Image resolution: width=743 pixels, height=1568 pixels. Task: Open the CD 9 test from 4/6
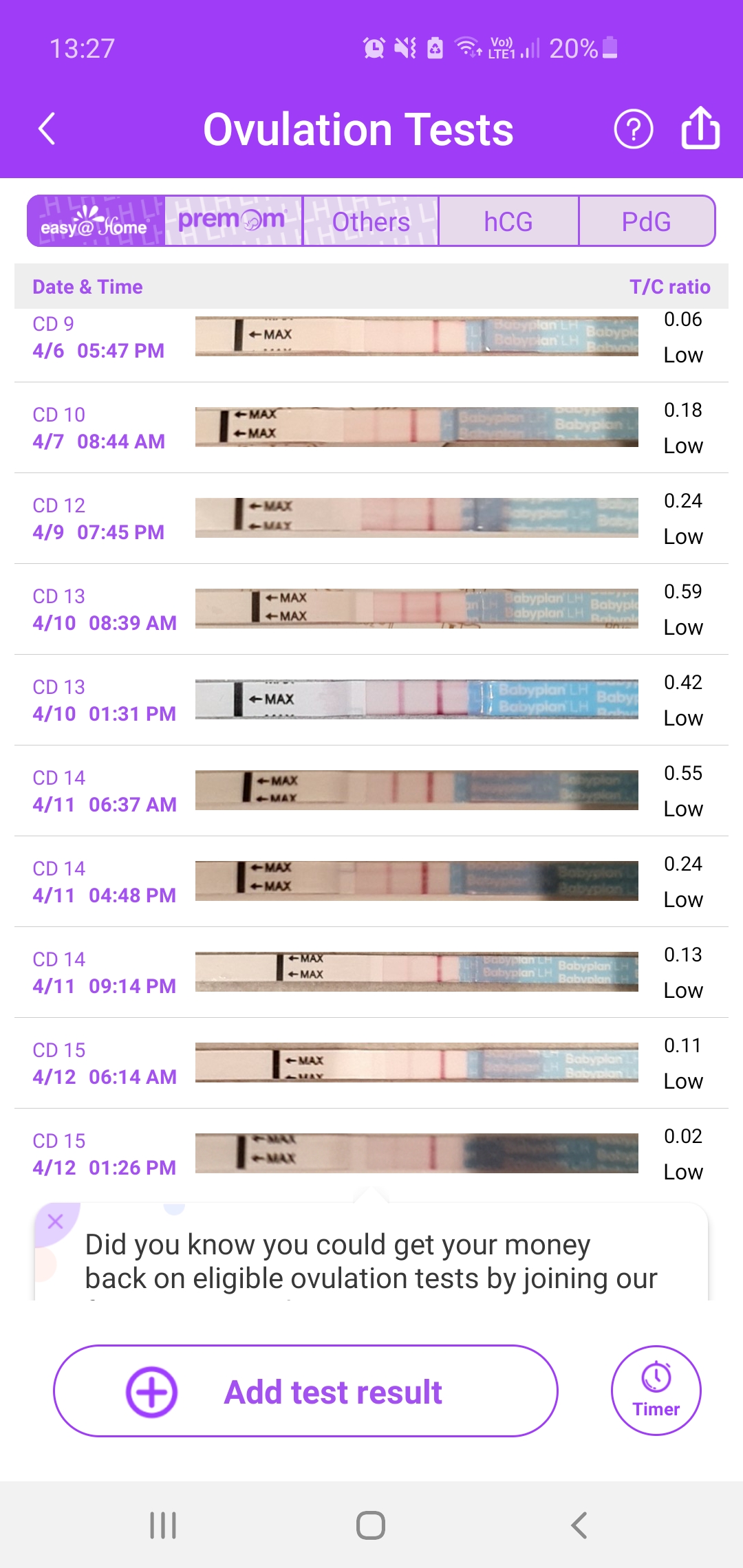coord(371,337)
